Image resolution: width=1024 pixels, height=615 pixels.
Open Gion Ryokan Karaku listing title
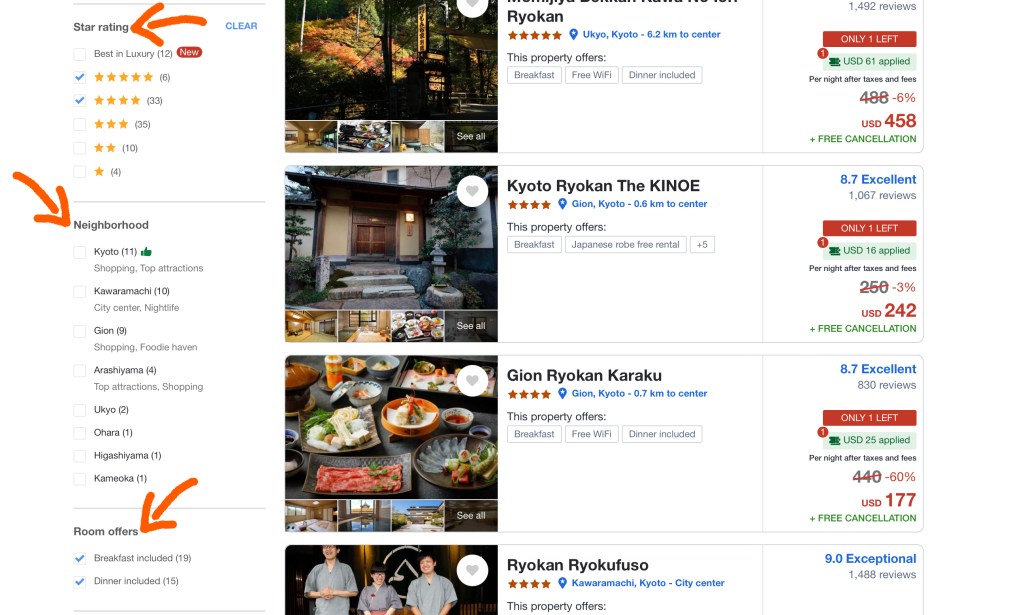click(584, 376)
